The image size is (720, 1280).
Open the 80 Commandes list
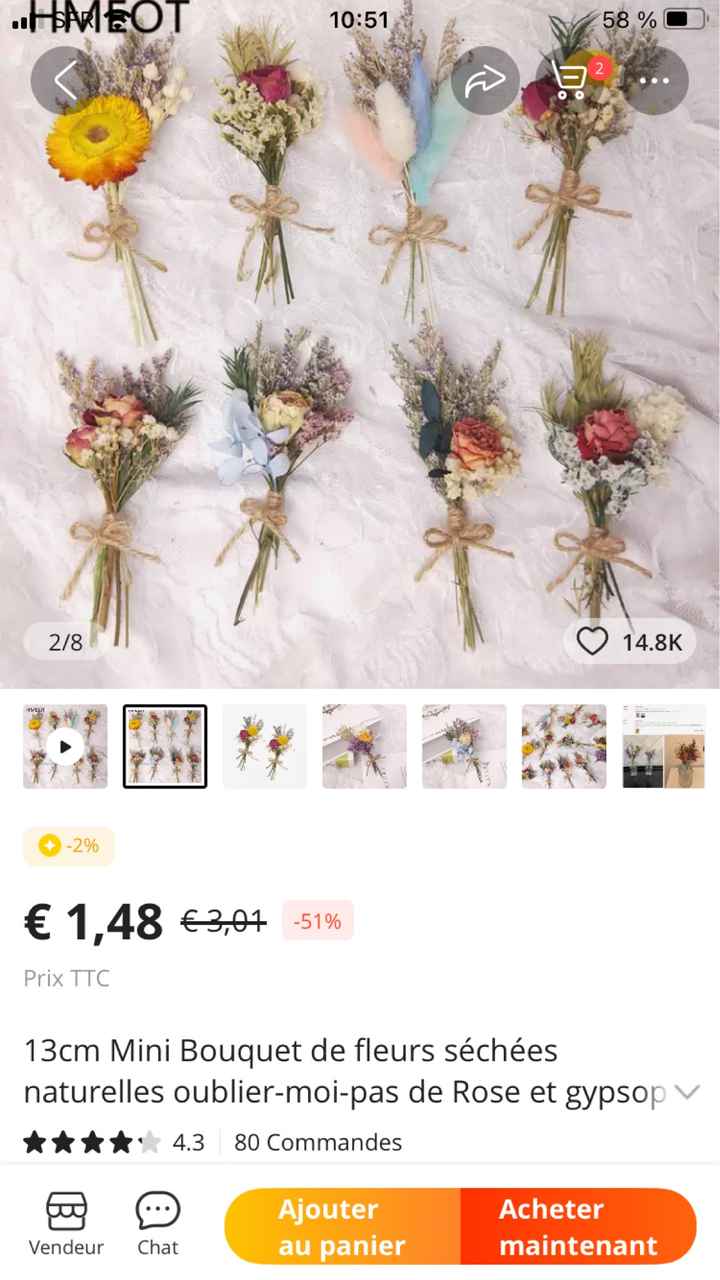tap(318, 1142)
